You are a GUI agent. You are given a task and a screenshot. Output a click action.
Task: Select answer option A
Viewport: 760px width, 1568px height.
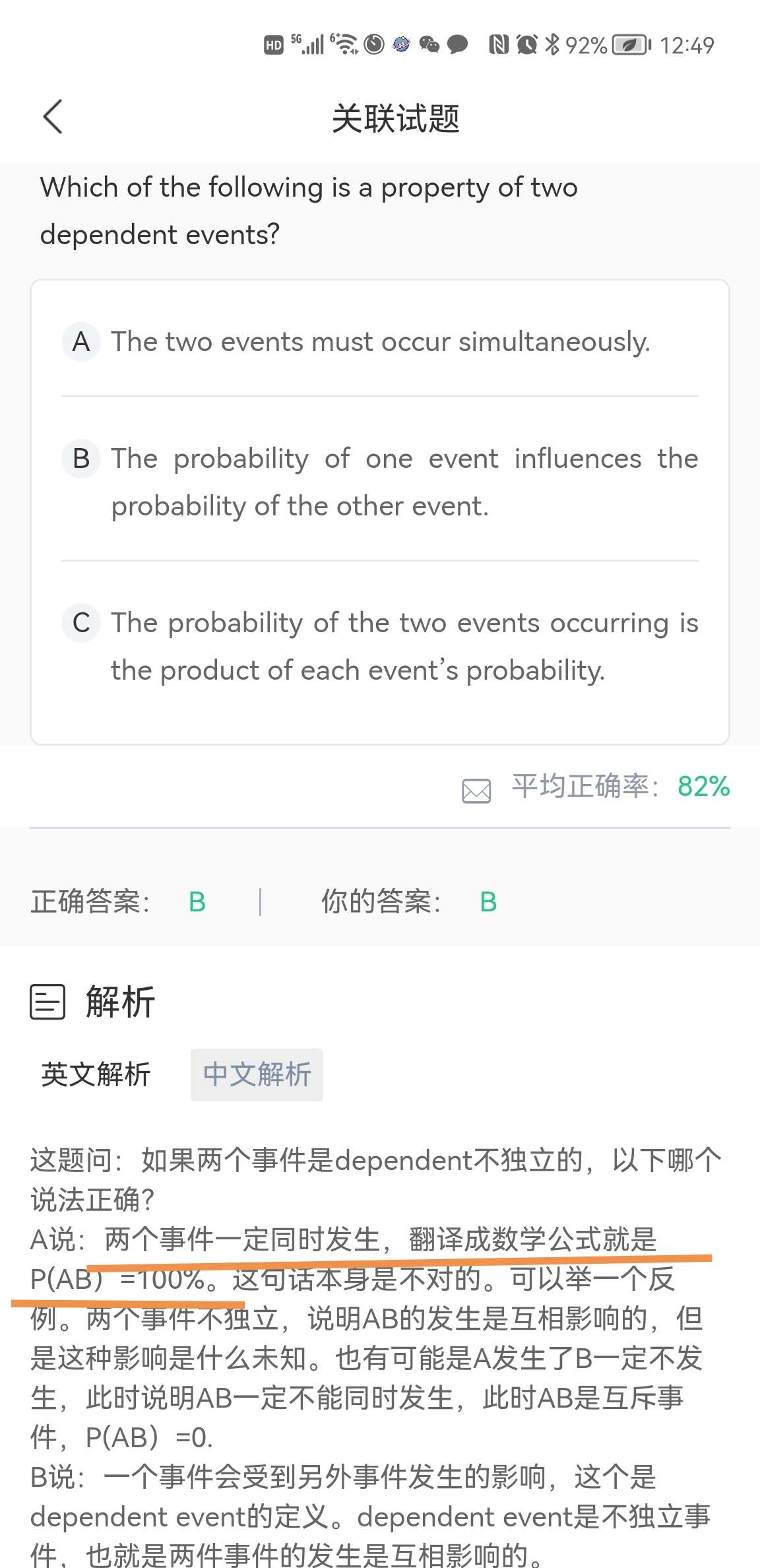pyautogui.click(x=379, y=342)
